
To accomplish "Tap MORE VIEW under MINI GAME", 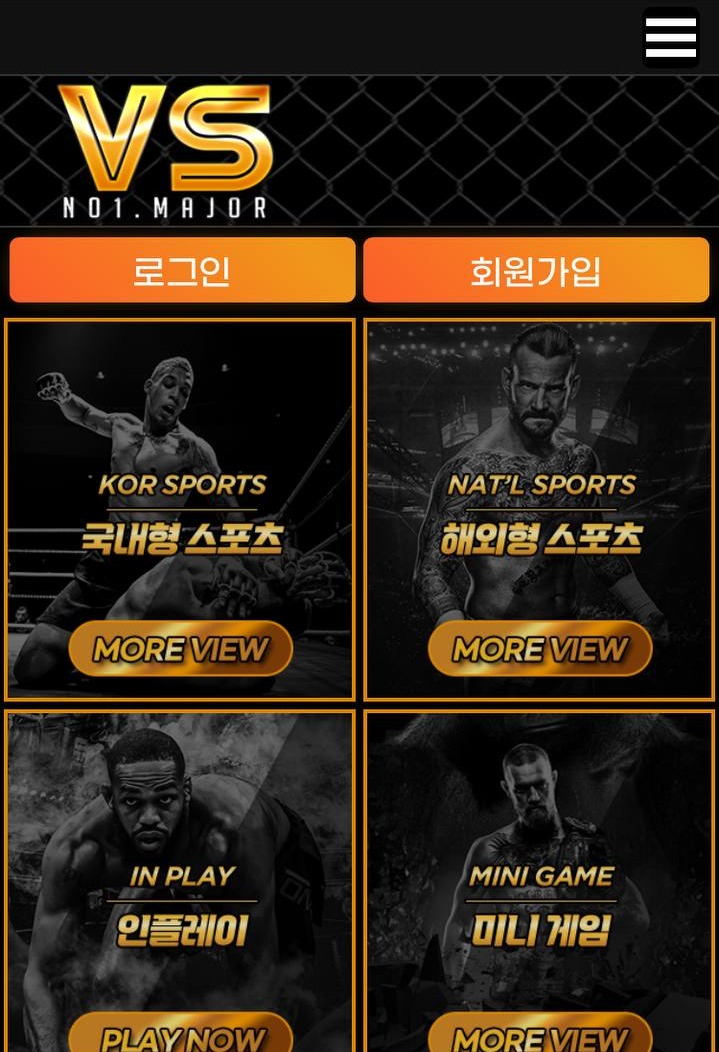I will 540,1036.
